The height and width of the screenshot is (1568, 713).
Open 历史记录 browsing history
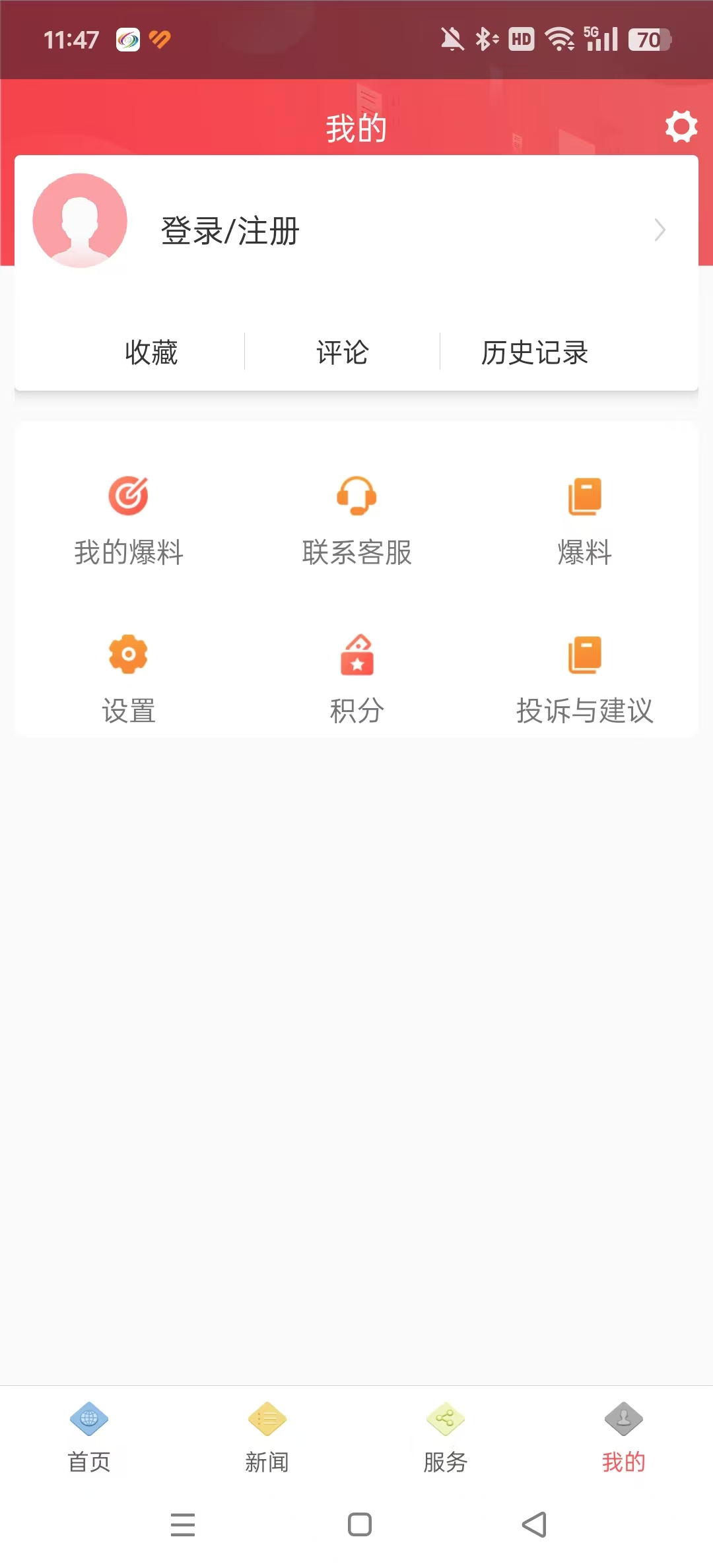[534, 352]
